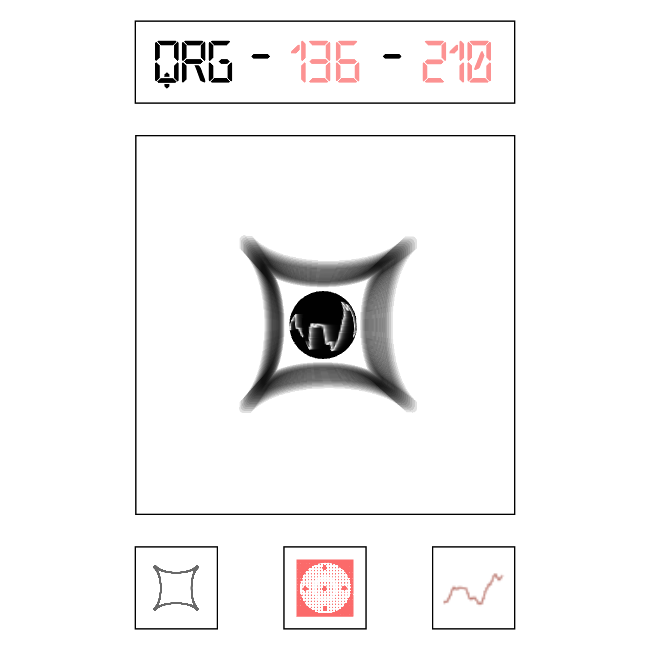Viewport: 650px width, 650px height.
Task: Select the waveform line tile
Action: [x=473, y=588]
